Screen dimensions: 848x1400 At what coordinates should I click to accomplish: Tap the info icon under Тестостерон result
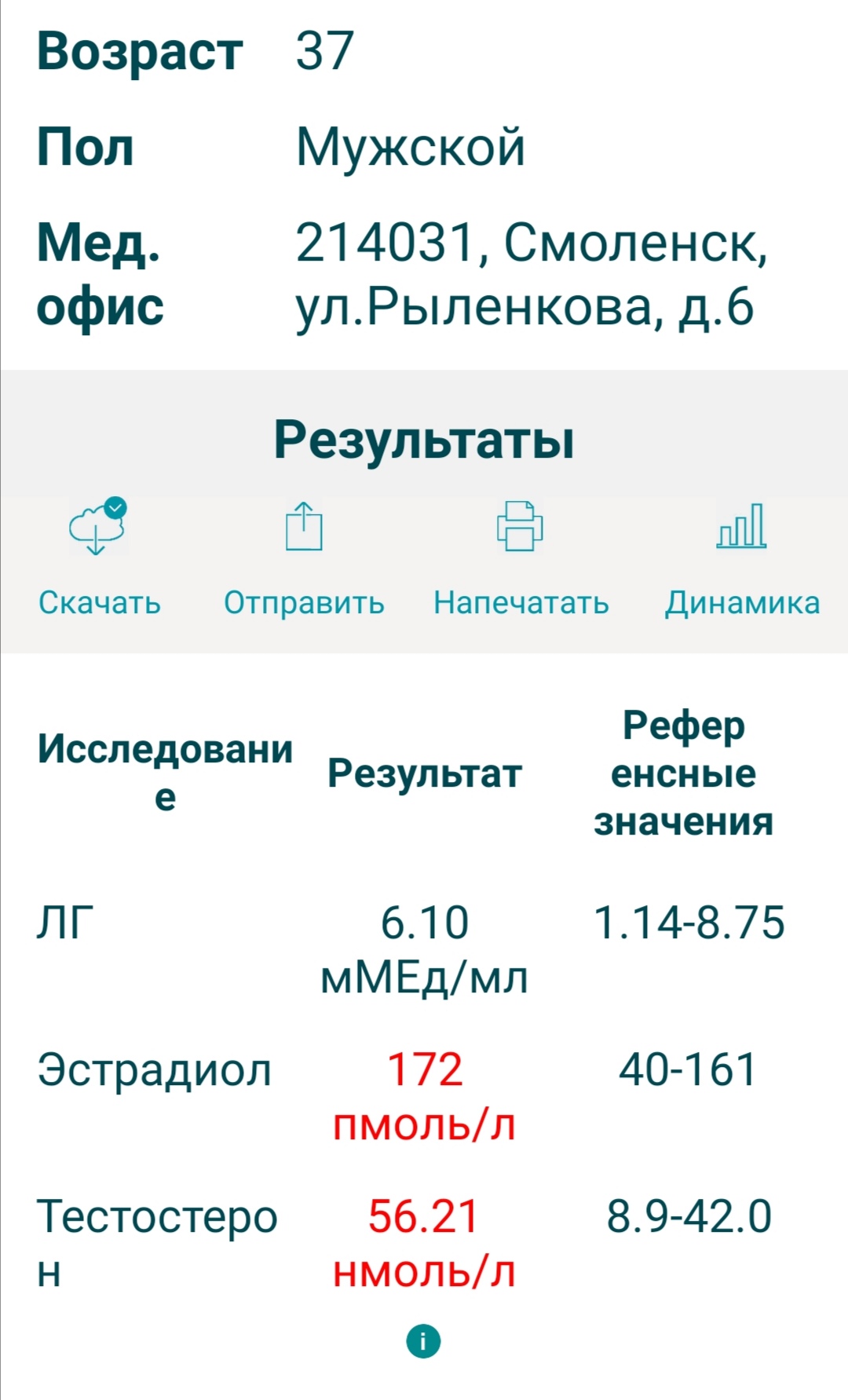[423, 1340]
